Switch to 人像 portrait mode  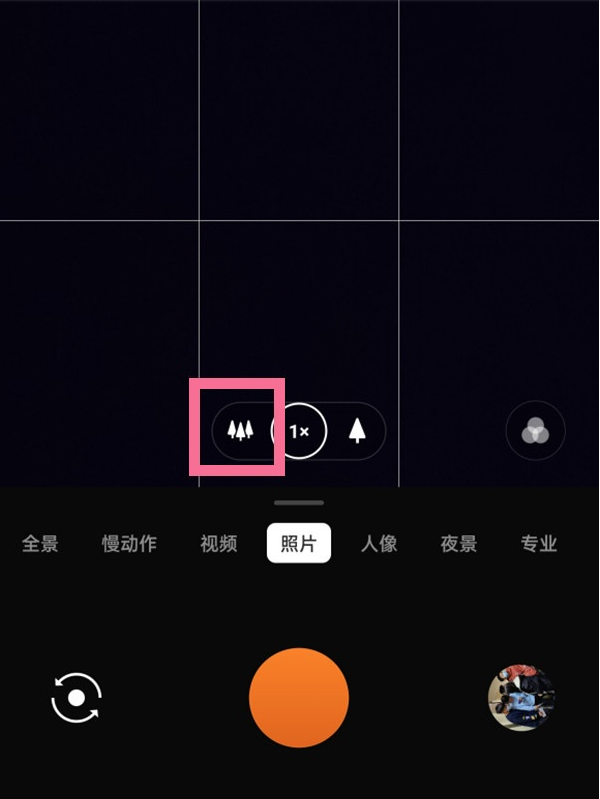pos(379,544)
